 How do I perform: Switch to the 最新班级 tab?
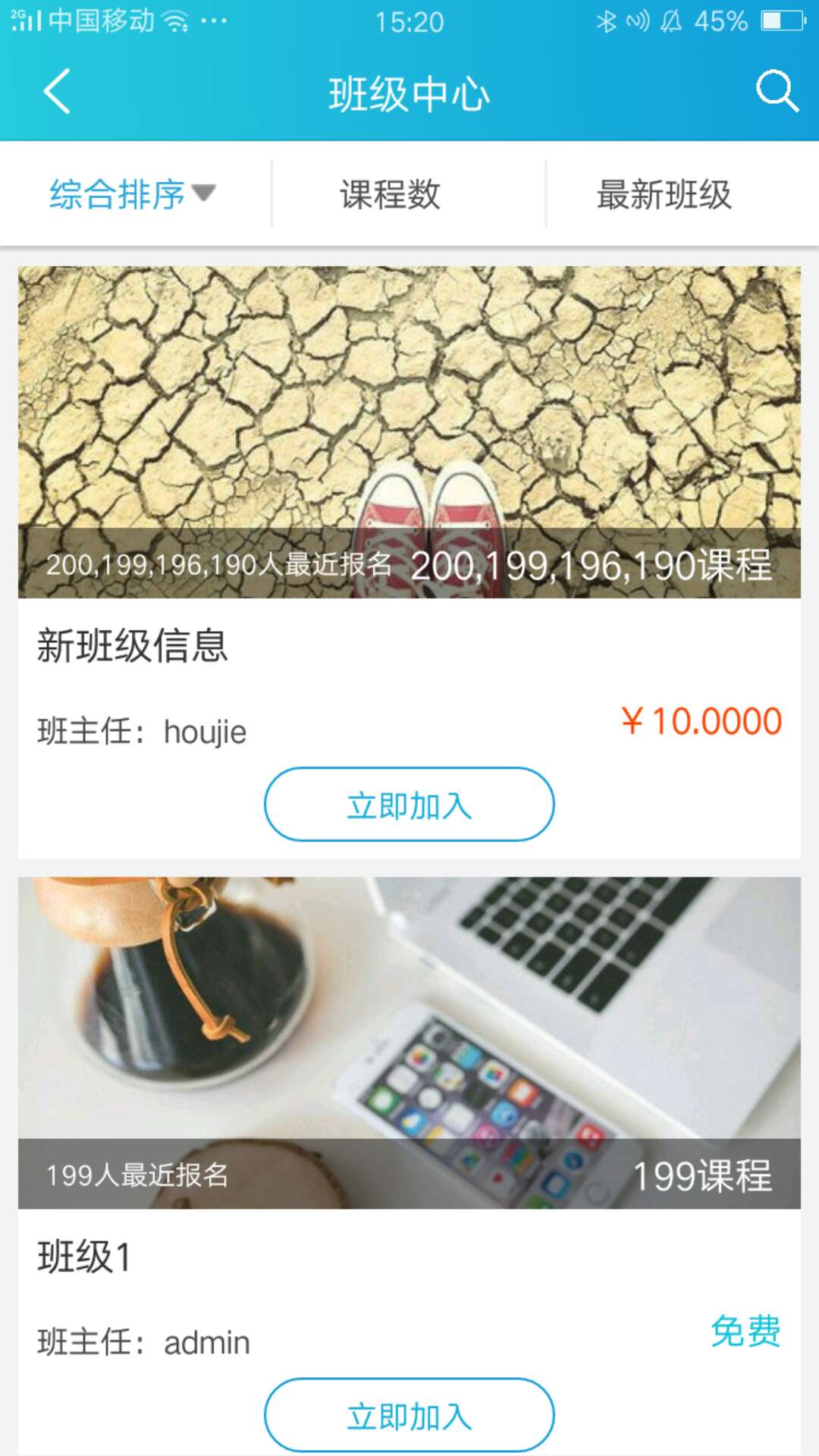click(x=665, y=193)
